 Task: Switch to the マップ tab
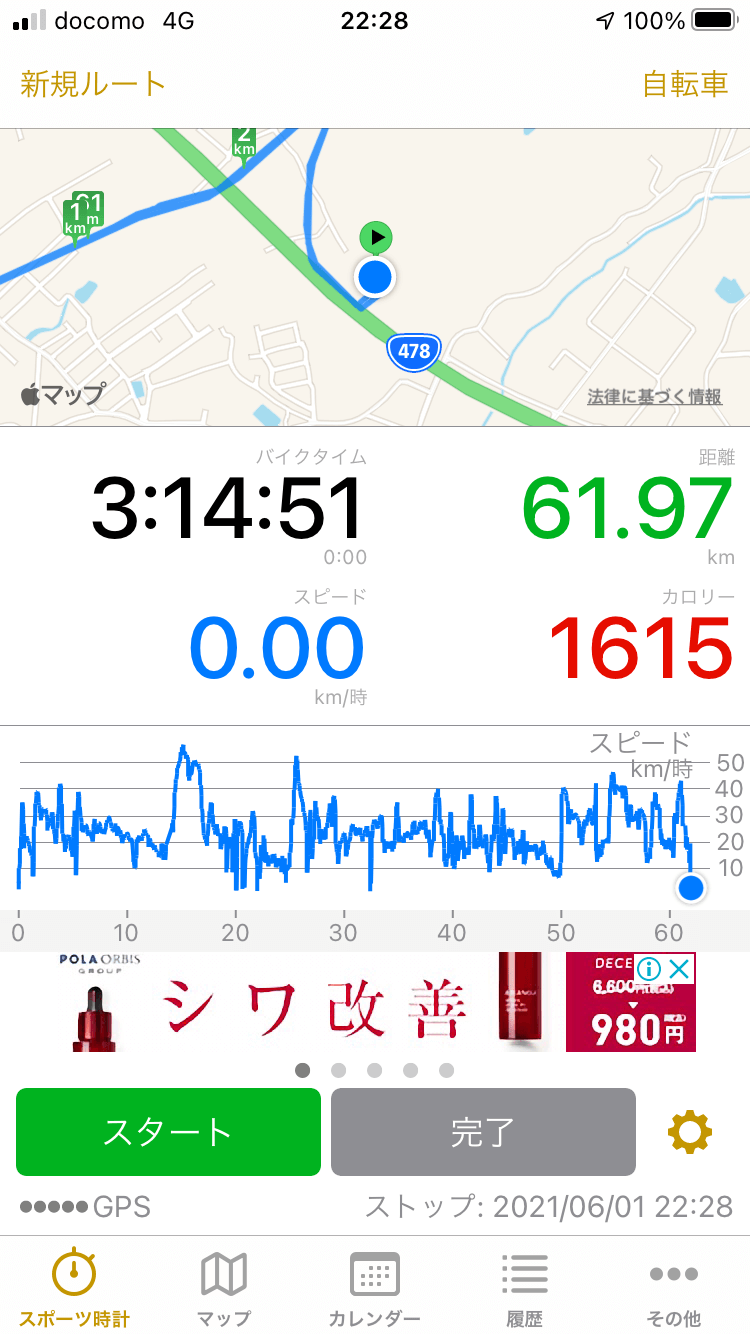pyautogui.click(x=224, y=1289)
